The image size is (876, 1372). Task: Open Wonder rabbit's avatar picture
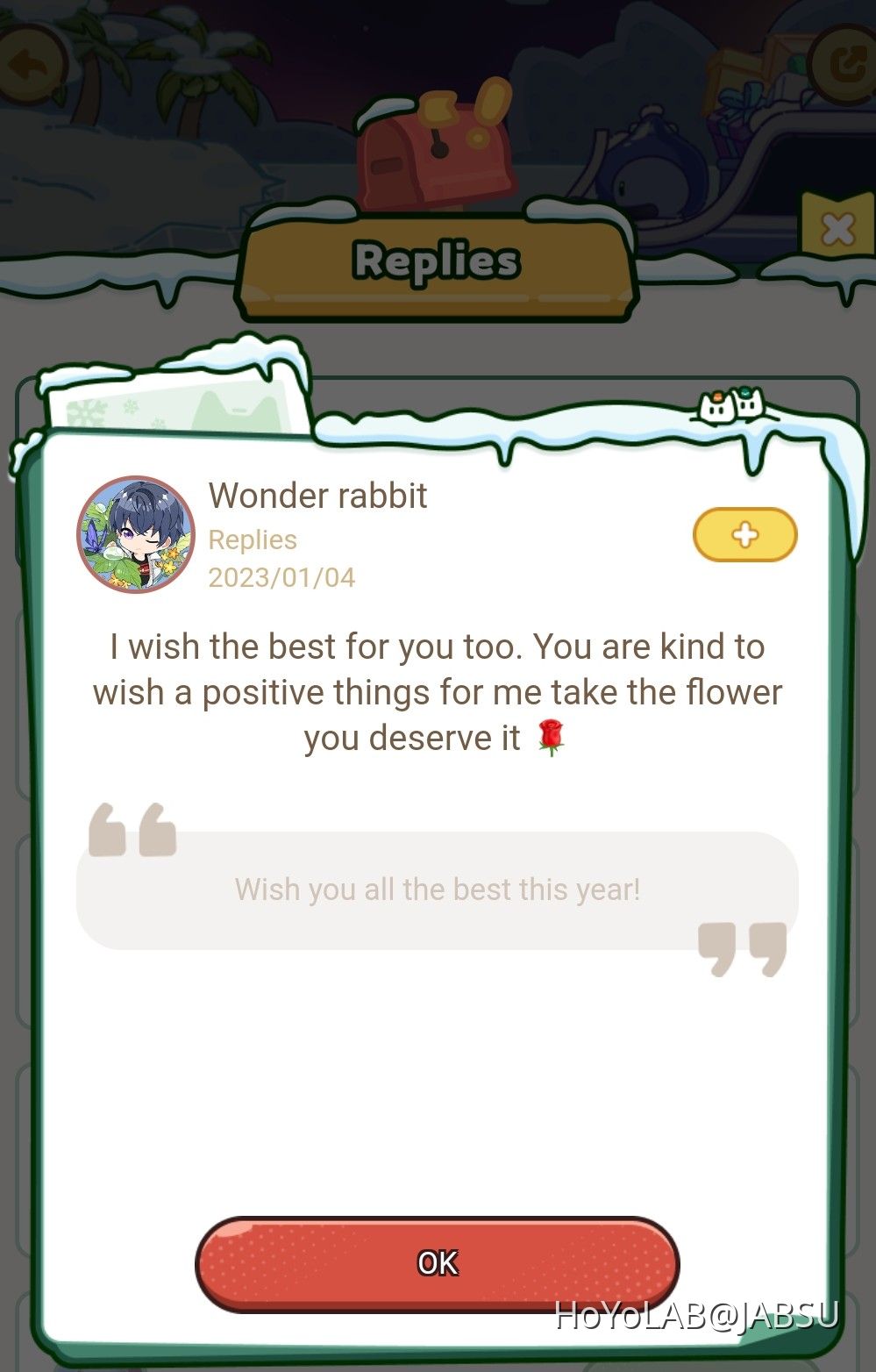click(137, 536)
